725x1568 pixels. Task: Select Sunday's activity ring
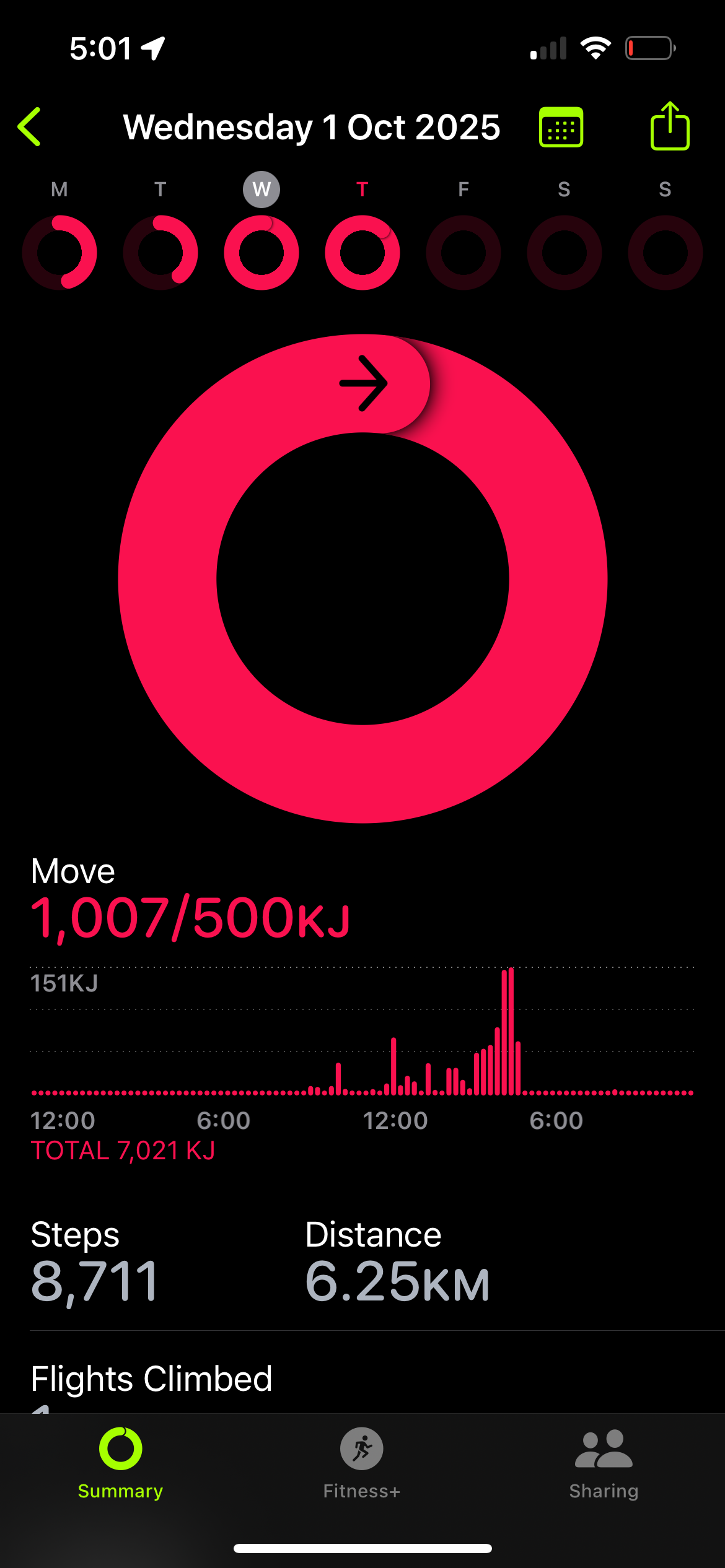666,252
